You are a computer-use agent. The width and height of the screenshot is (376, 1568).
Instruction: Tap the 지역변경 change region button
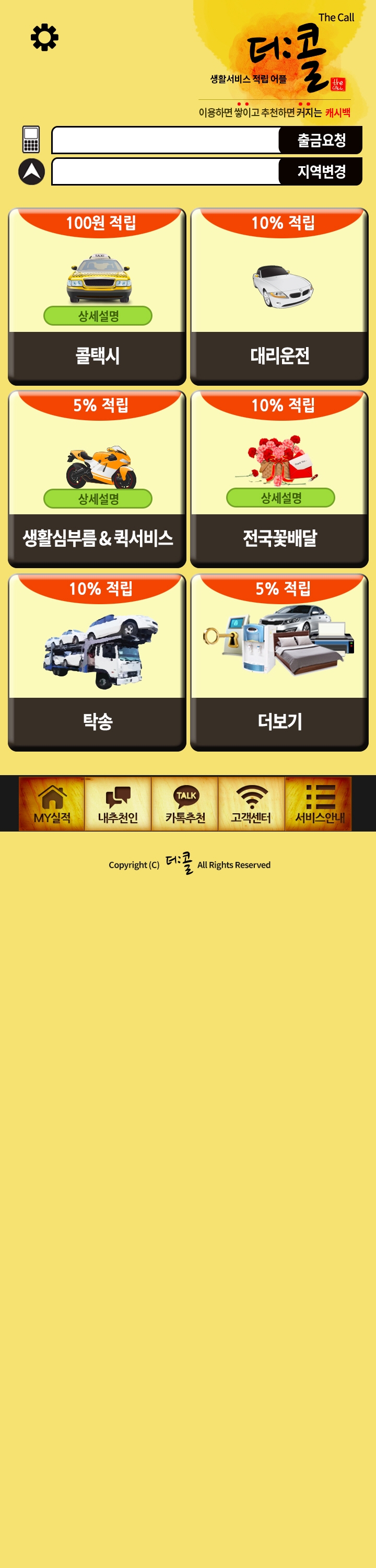click(321, 171)
